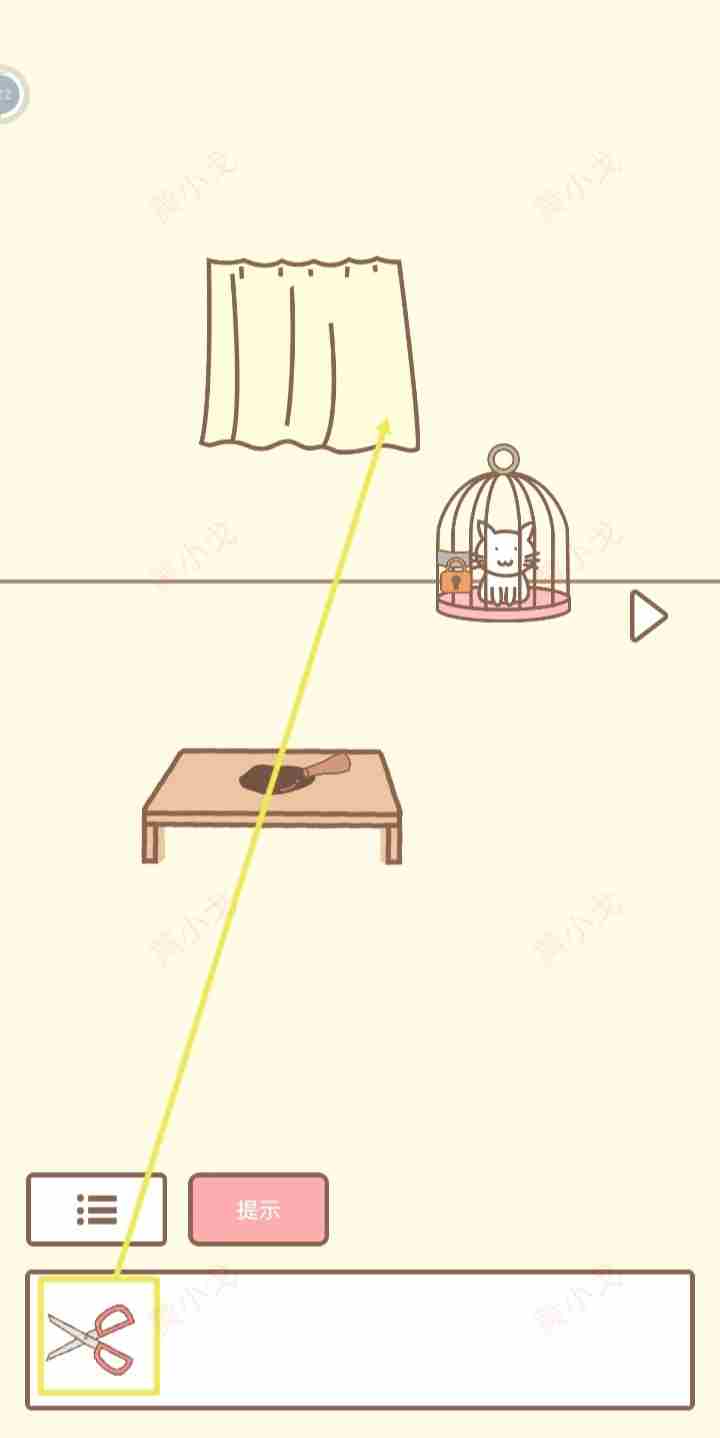Open the list menu button
Screen dimensions: 720x1438
[97, 1210]
